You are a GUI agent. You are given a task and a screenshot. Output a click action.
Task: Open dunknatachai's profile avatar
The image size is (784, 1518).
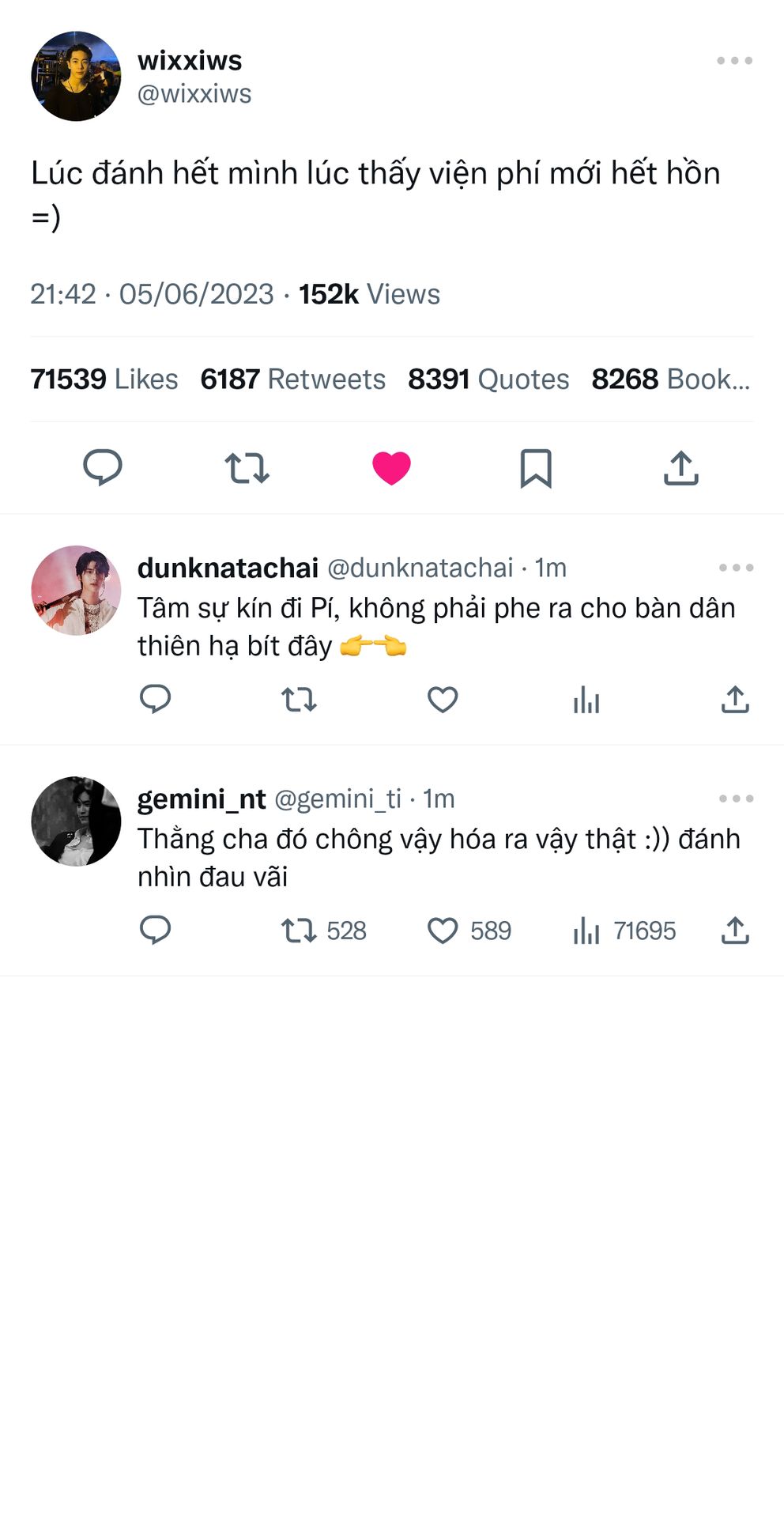pyautogui.click(x=76, y=590)
